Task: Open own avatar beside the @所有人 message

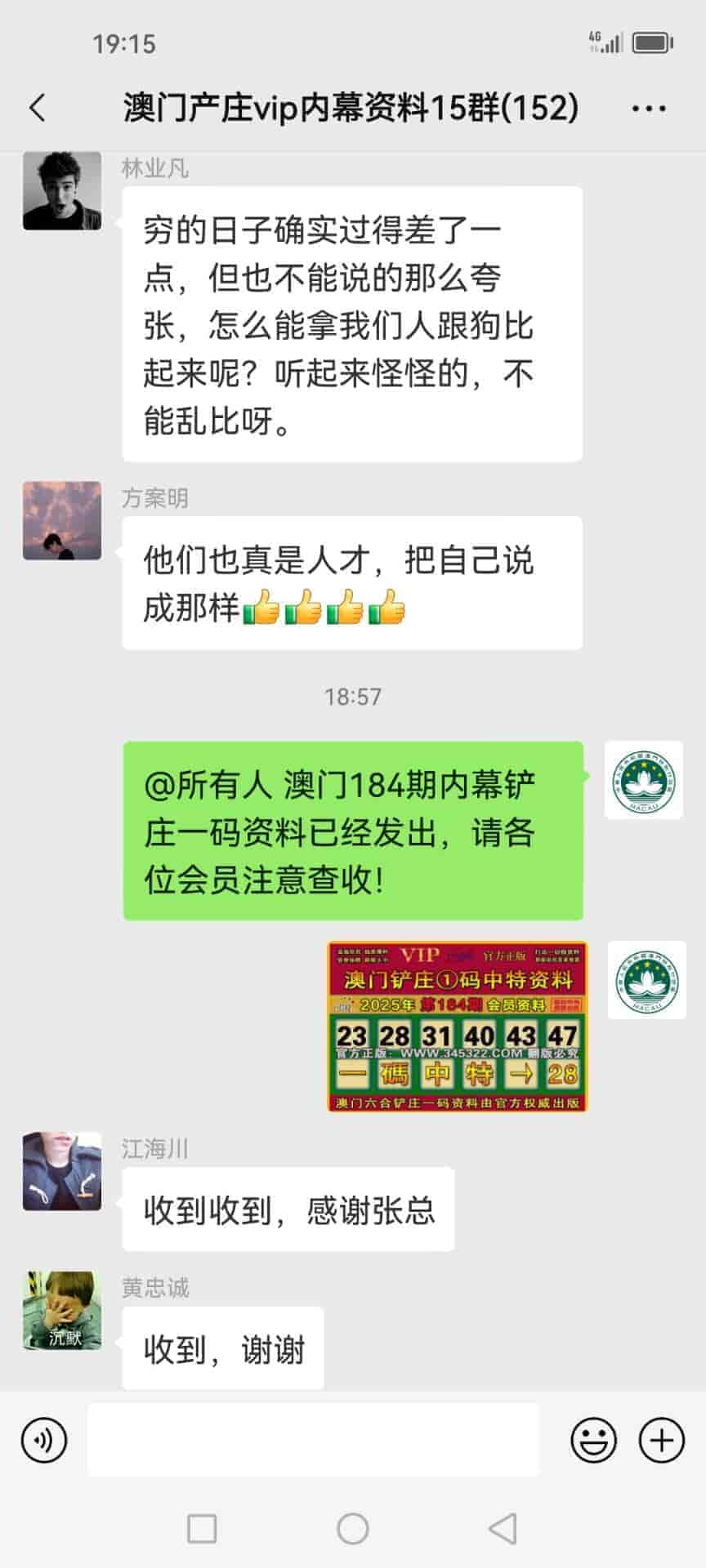Action: tap(643, 780)
